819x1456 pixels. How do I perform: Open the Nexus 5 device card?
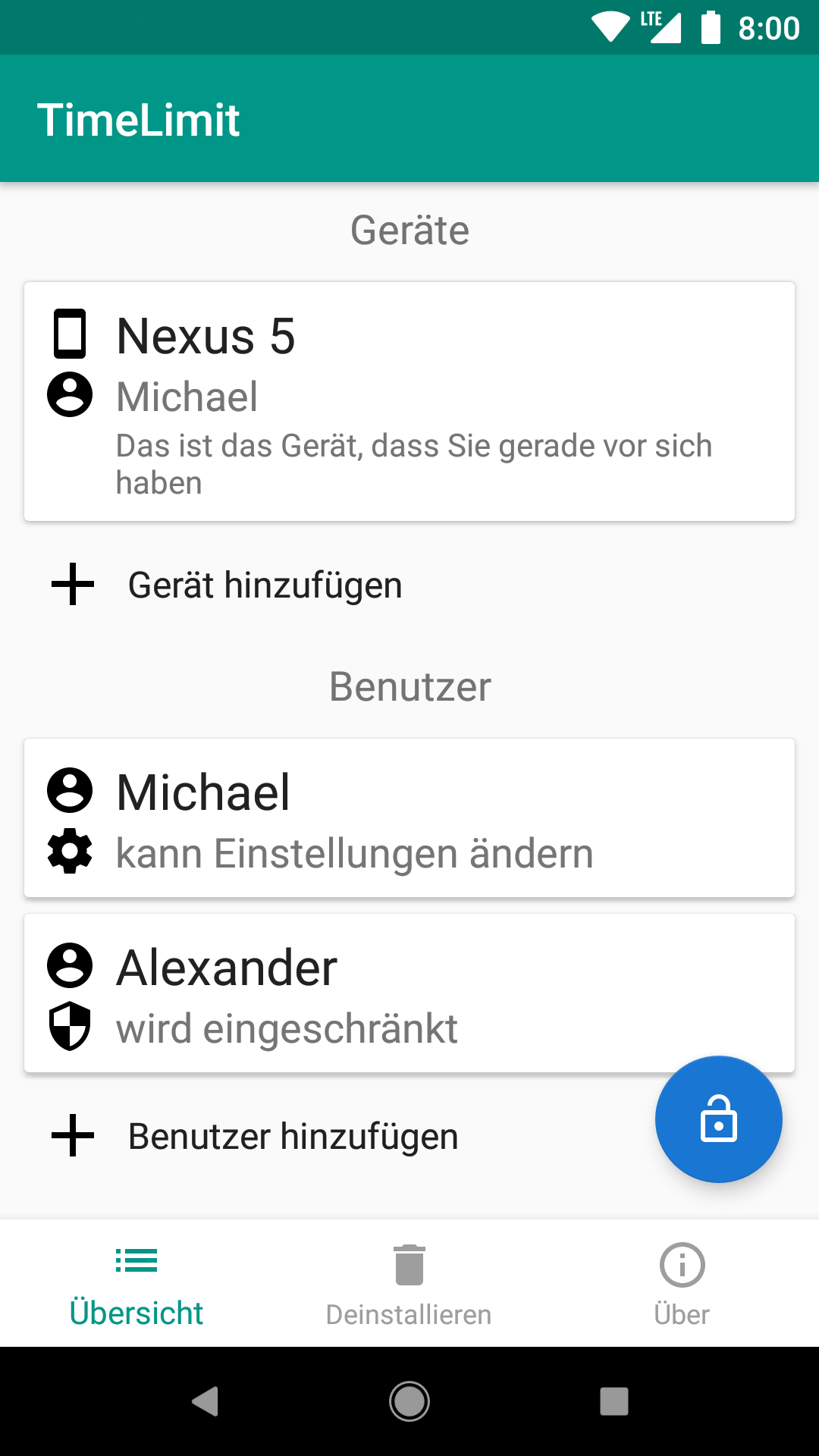[x=409, y=401]
